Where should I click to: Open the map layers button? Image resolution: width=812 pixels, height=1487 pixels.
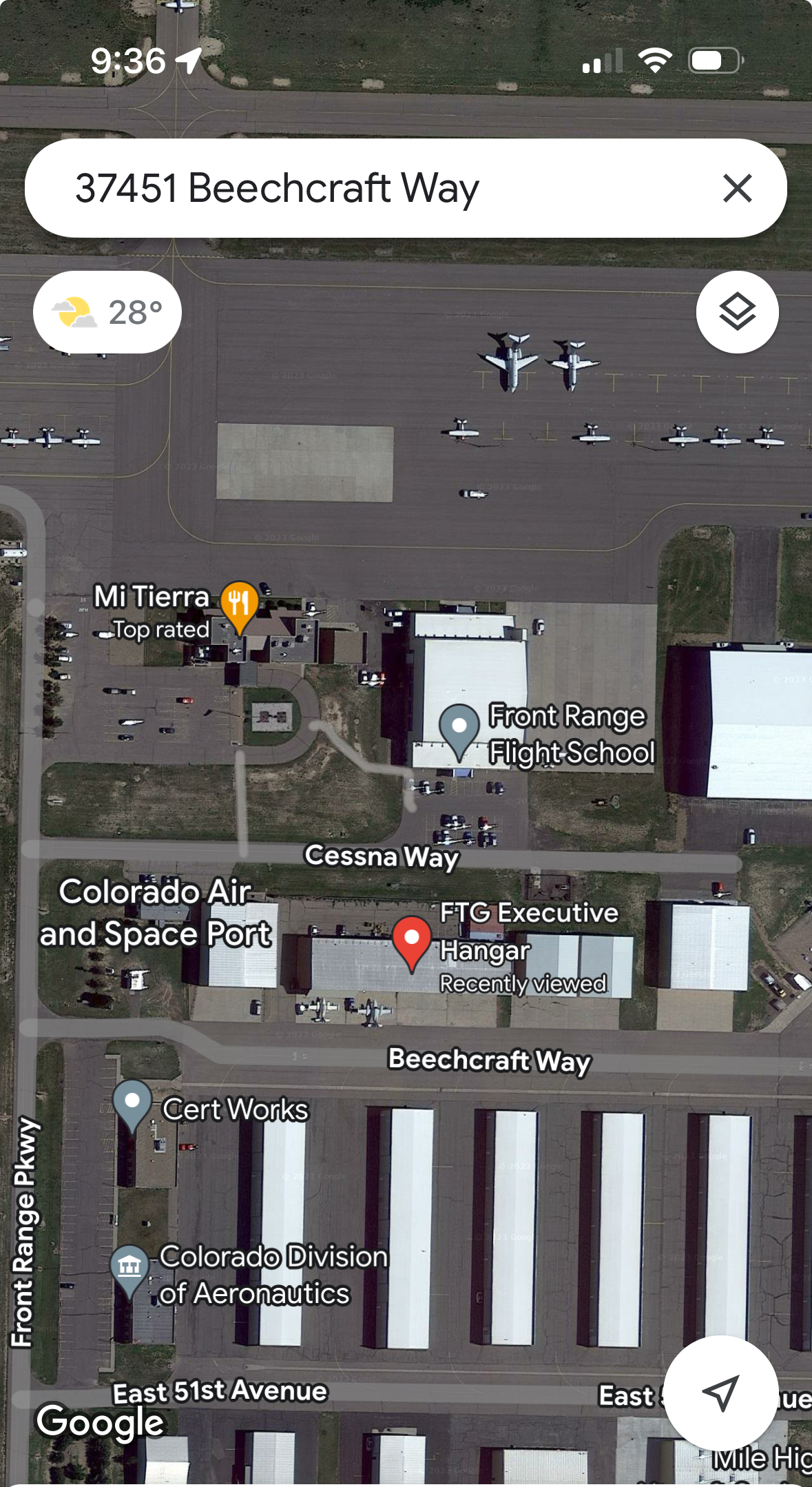coord(737,312)
